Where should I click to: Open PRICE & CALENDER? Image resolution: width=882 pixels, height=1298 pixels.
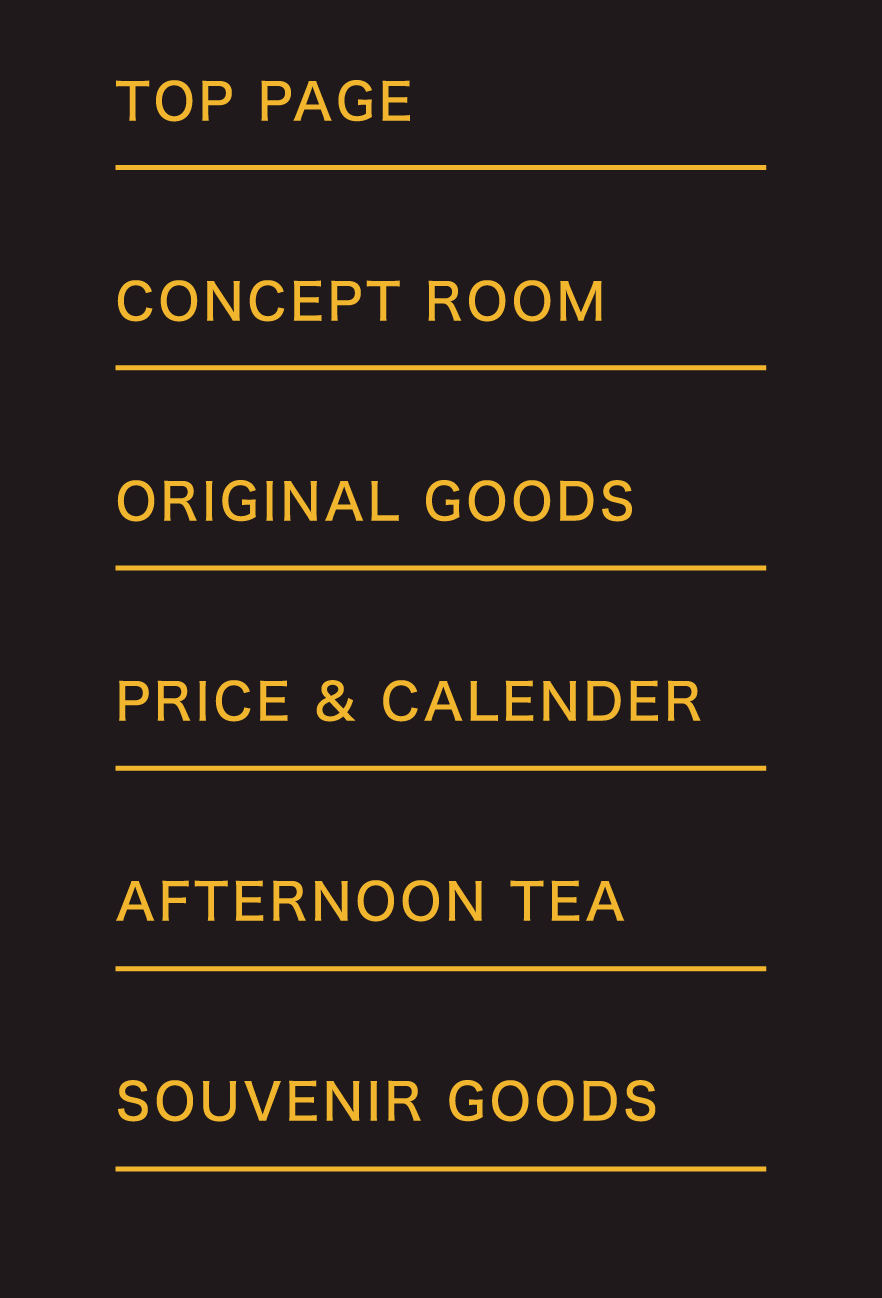[x=410, y=702]
